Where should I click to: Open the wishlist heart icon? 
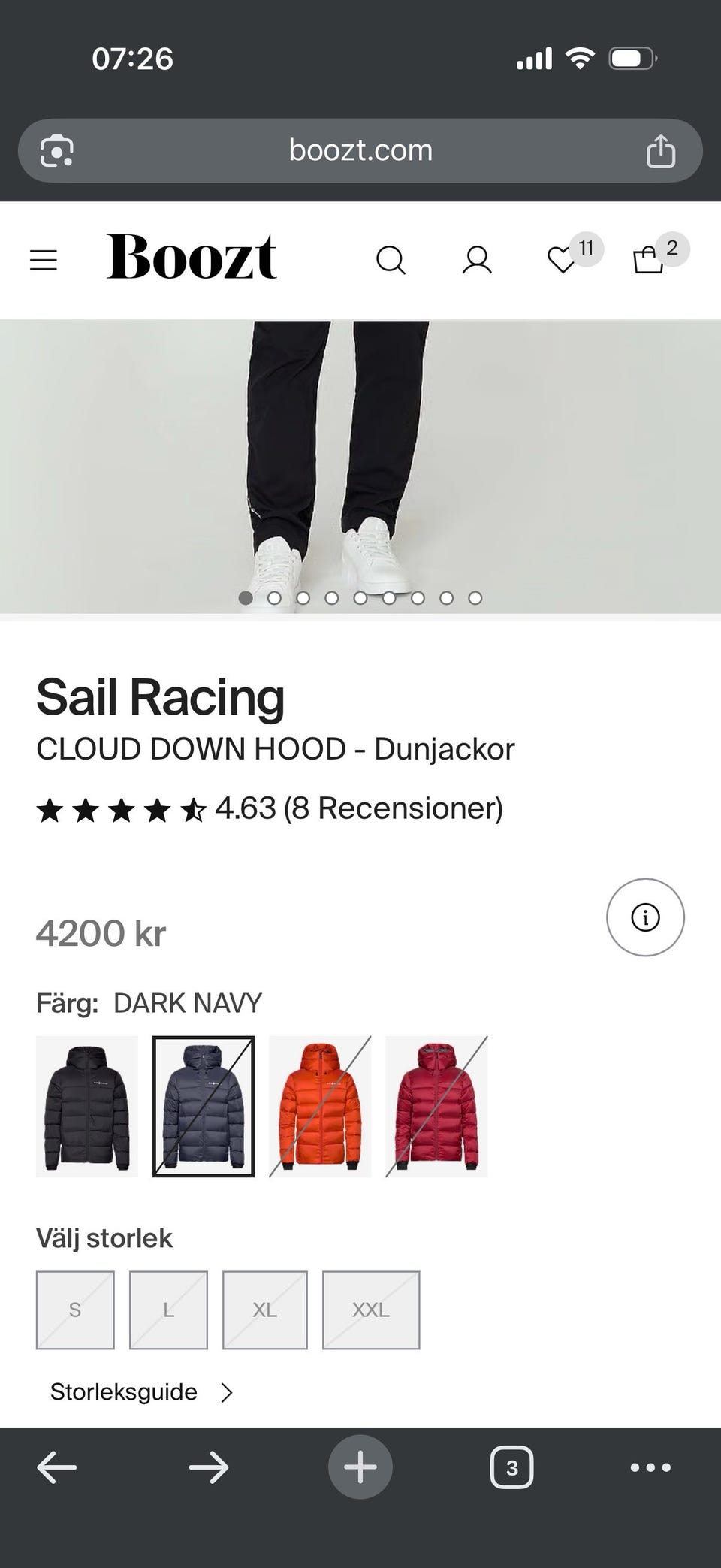coord(562,260)
